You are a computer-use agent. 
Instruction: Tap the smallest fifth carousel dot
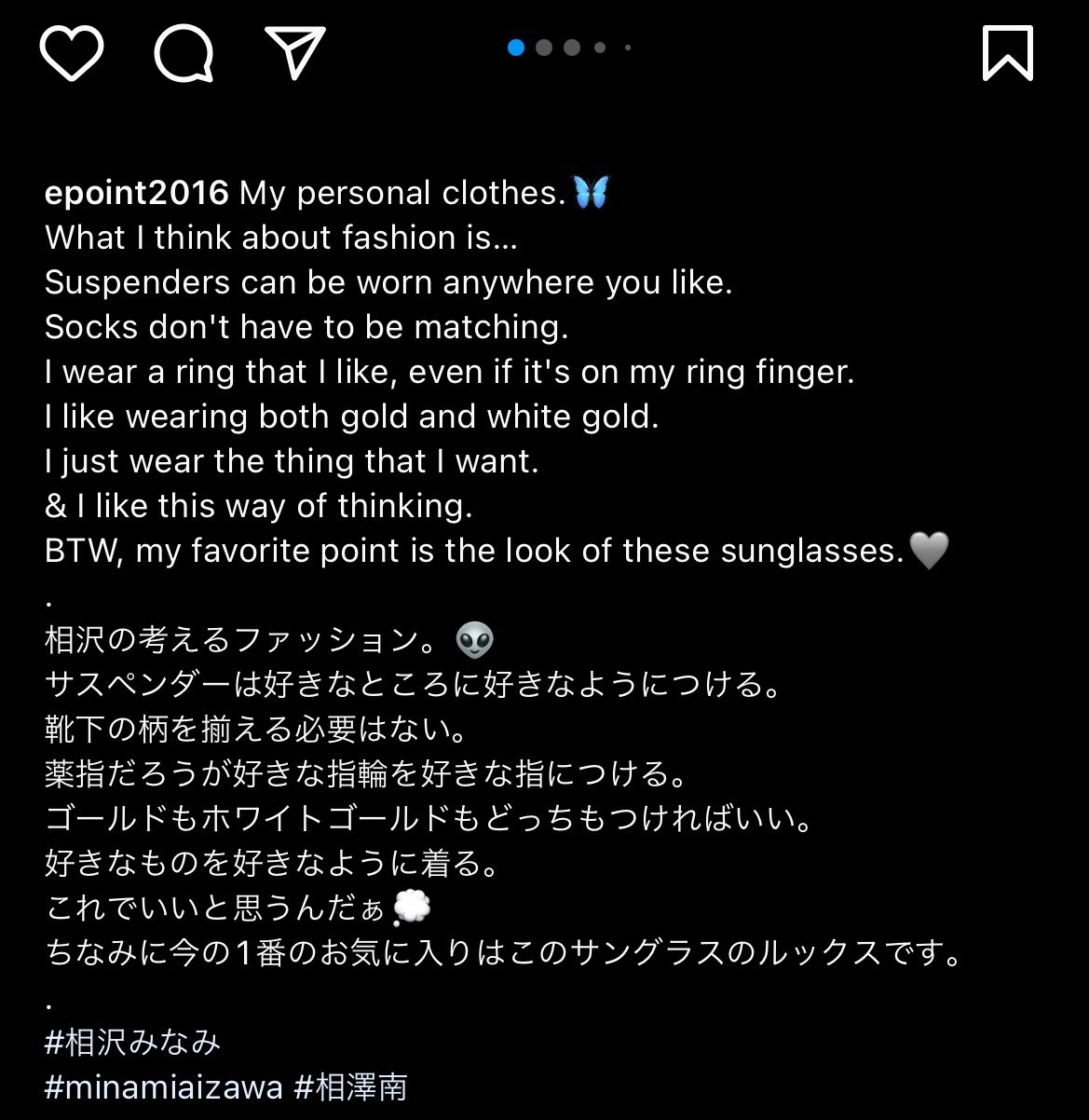(626, 48)
